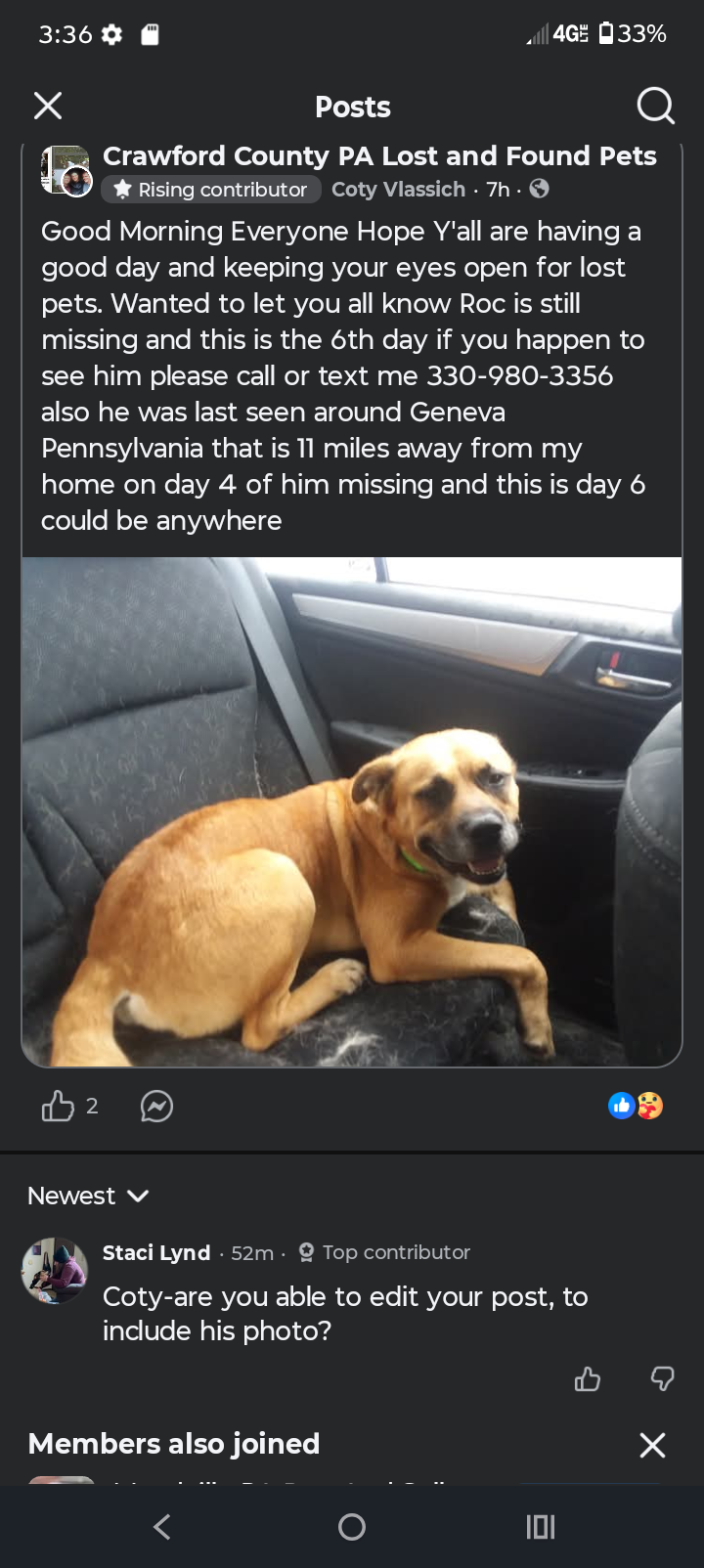Like the post with the thumbs-up icon

pyautogui.click(x=57, y=1106)
